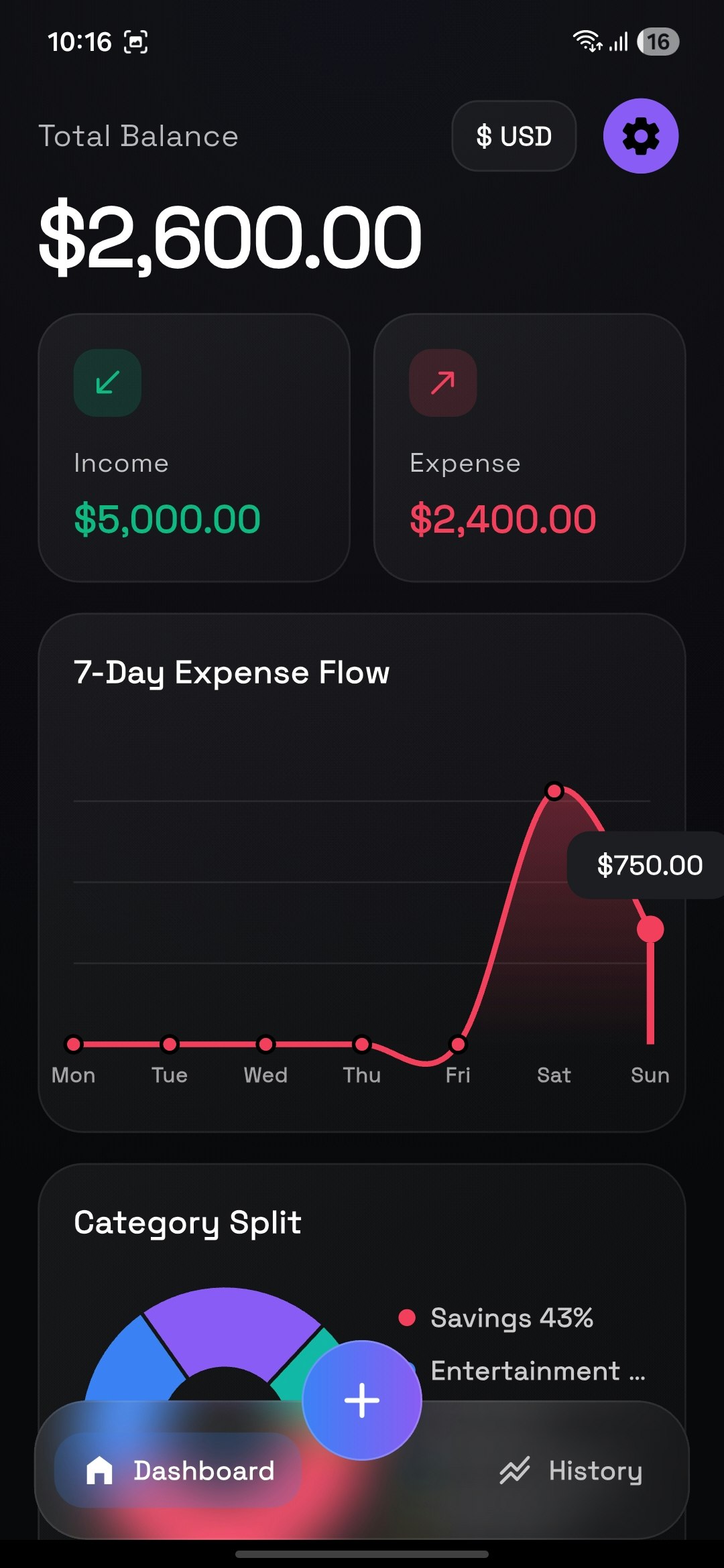Open the settings gear icon
The width and height of the screenshot is (724, 1568).
point(640,136)
